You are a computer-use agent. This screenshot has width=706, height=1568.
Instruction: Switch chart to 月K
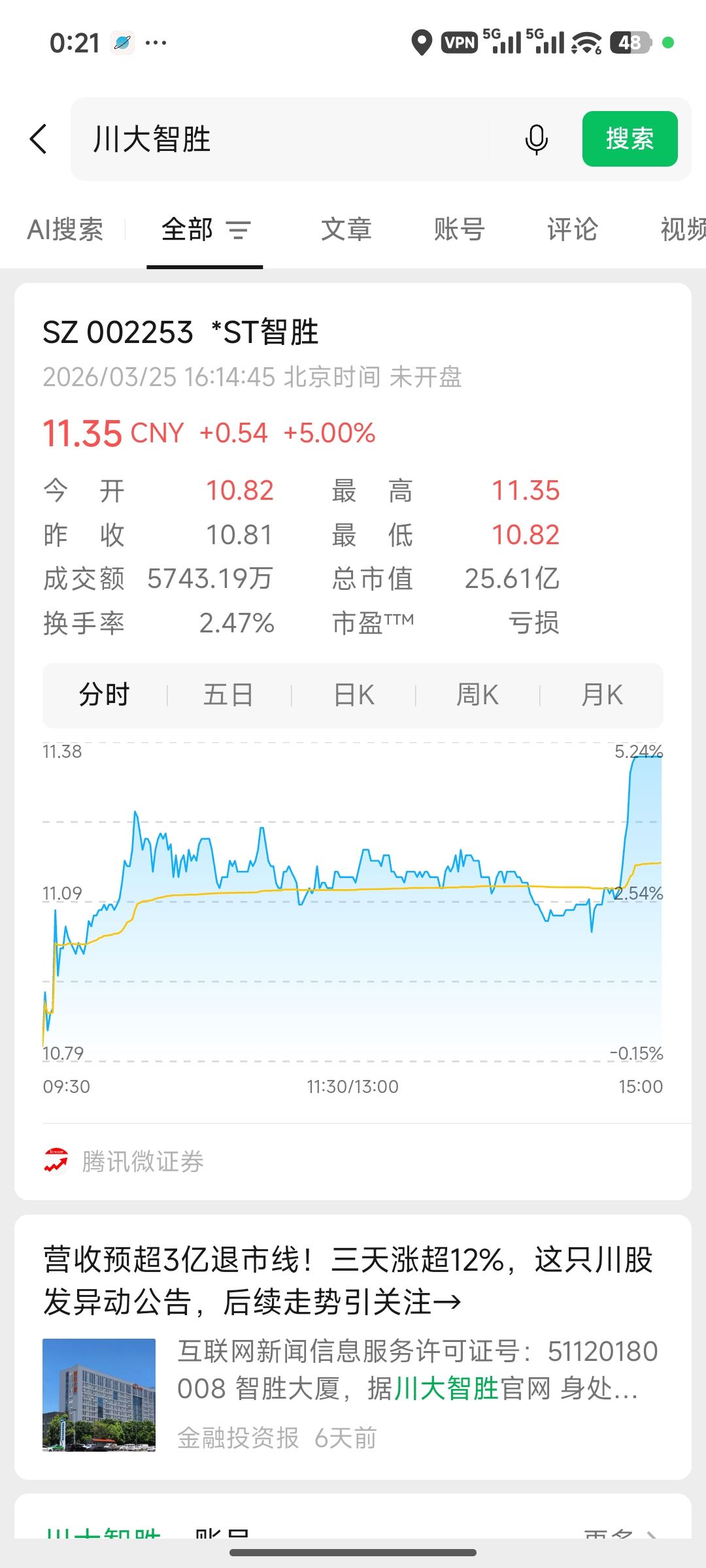pyautogui.click(x=602, y=695)
